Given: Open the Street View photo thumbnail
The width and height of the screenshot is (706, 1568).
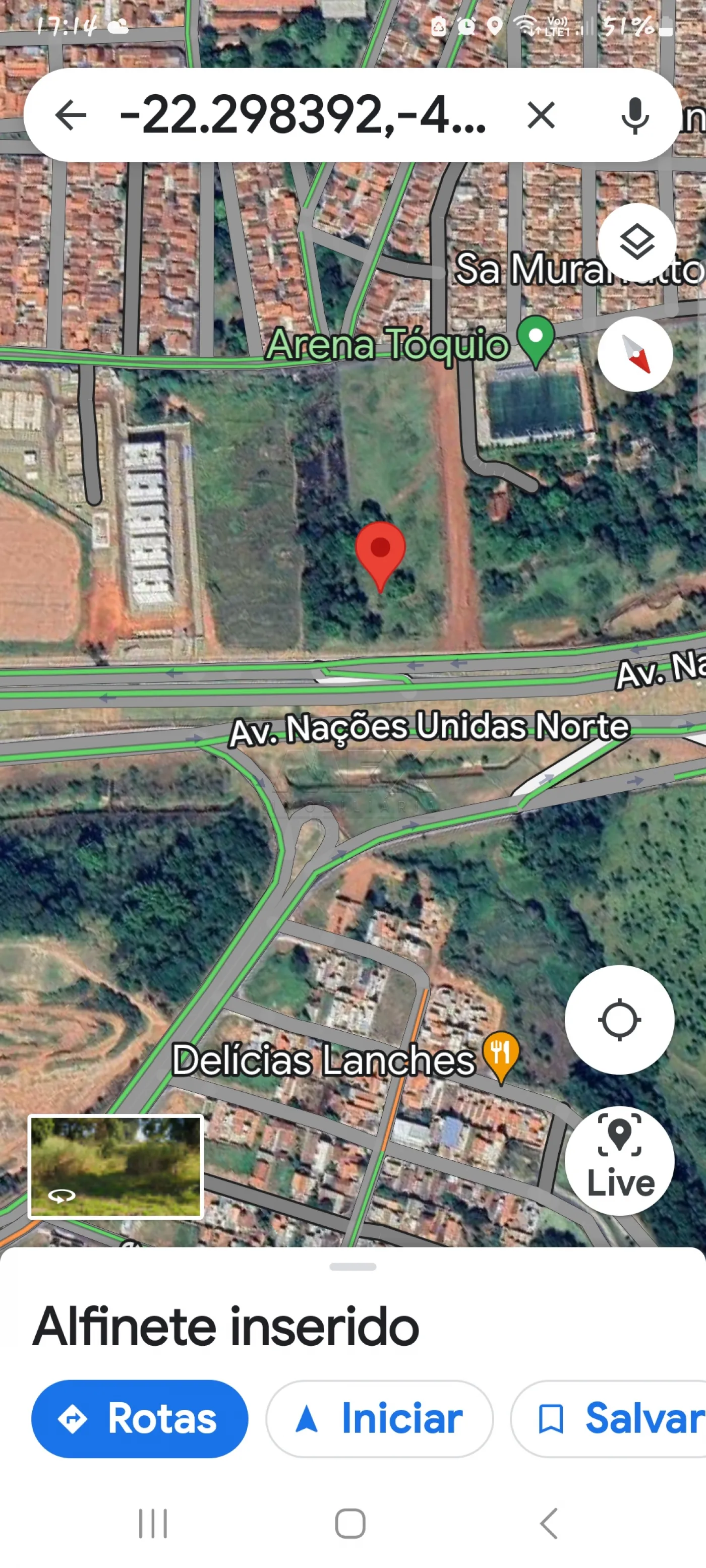Looking at the screenshot, I should click(x=116, y=1166).
